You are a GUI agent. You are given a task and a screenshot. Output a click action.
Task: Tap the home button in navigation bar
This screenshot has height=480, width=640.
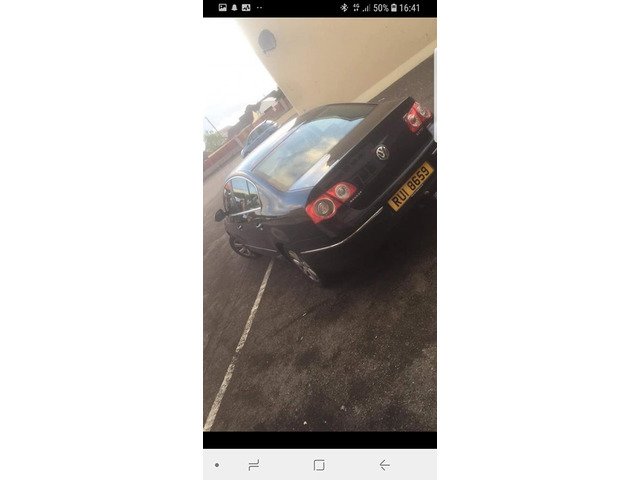pyautogui.click(x=319, y=465)
